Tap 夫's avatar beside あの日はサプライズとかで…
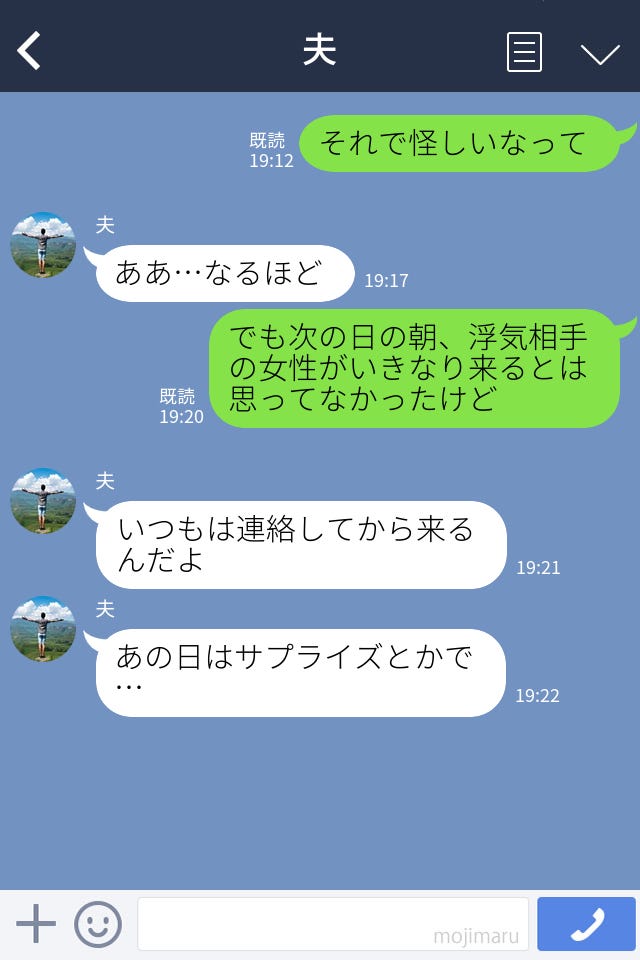The image size is (640, 960). point(43,629)
